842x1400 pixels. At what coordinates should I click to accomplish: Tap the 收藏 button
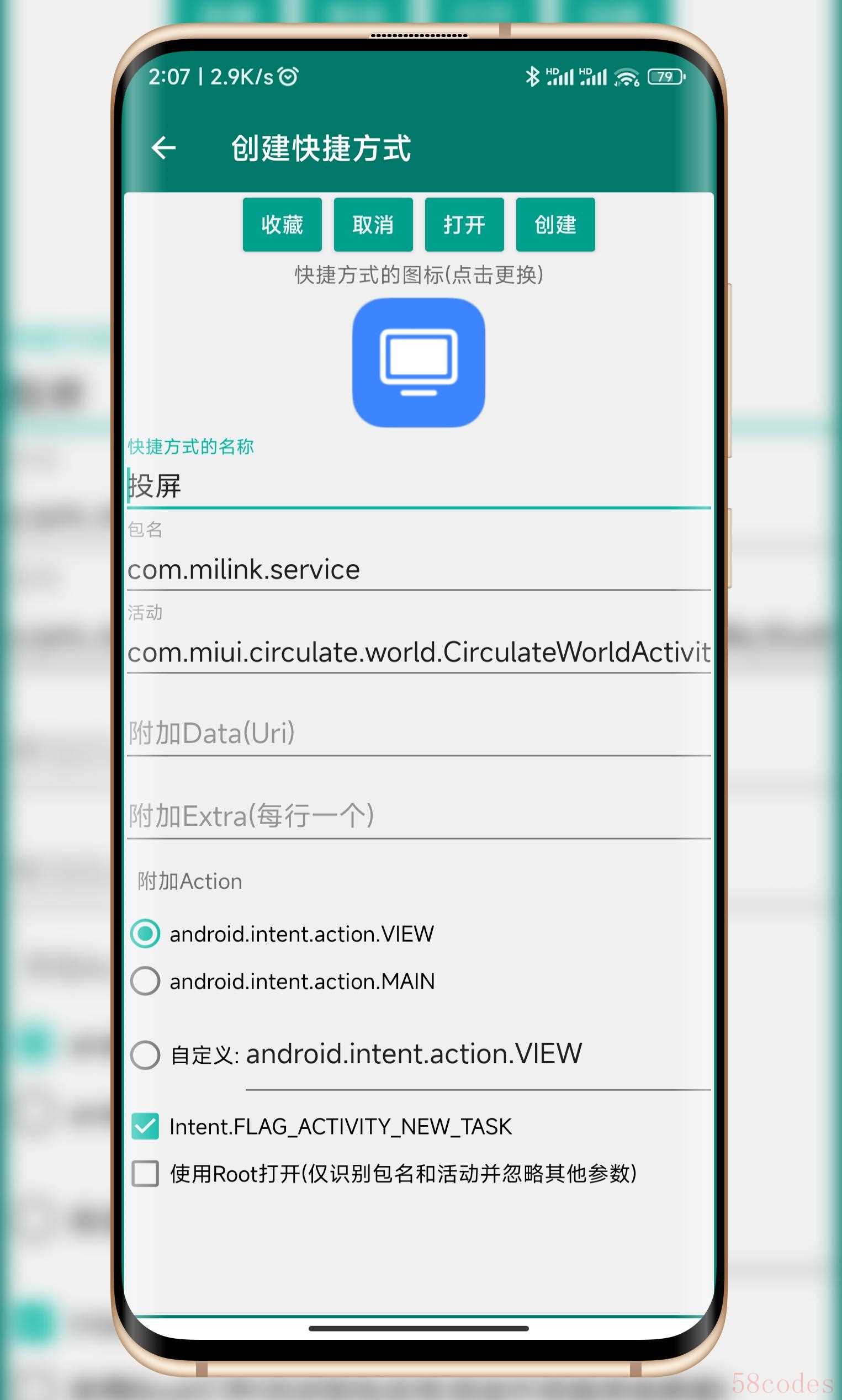point(282,225)
